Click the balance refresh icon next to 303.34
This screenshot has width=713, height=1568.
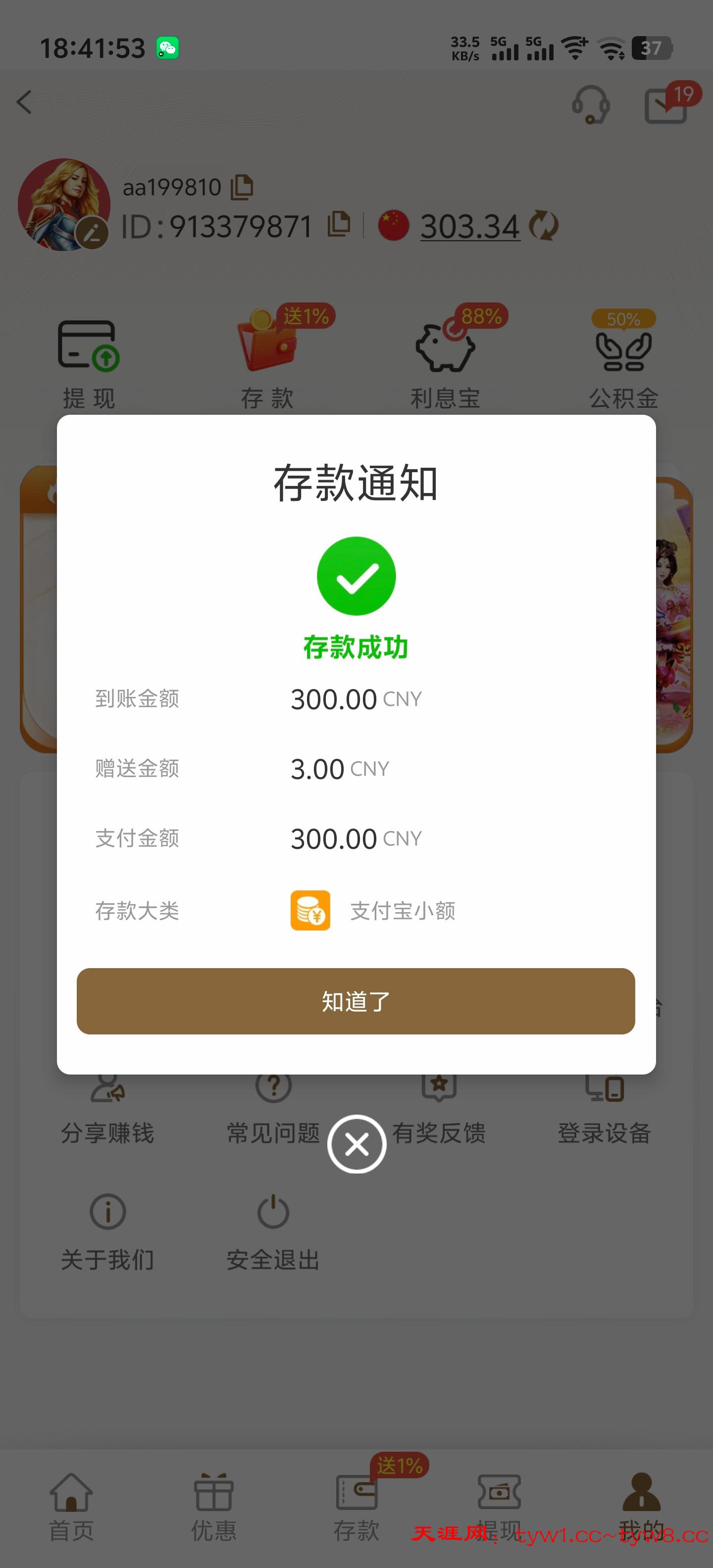point(544,225)
